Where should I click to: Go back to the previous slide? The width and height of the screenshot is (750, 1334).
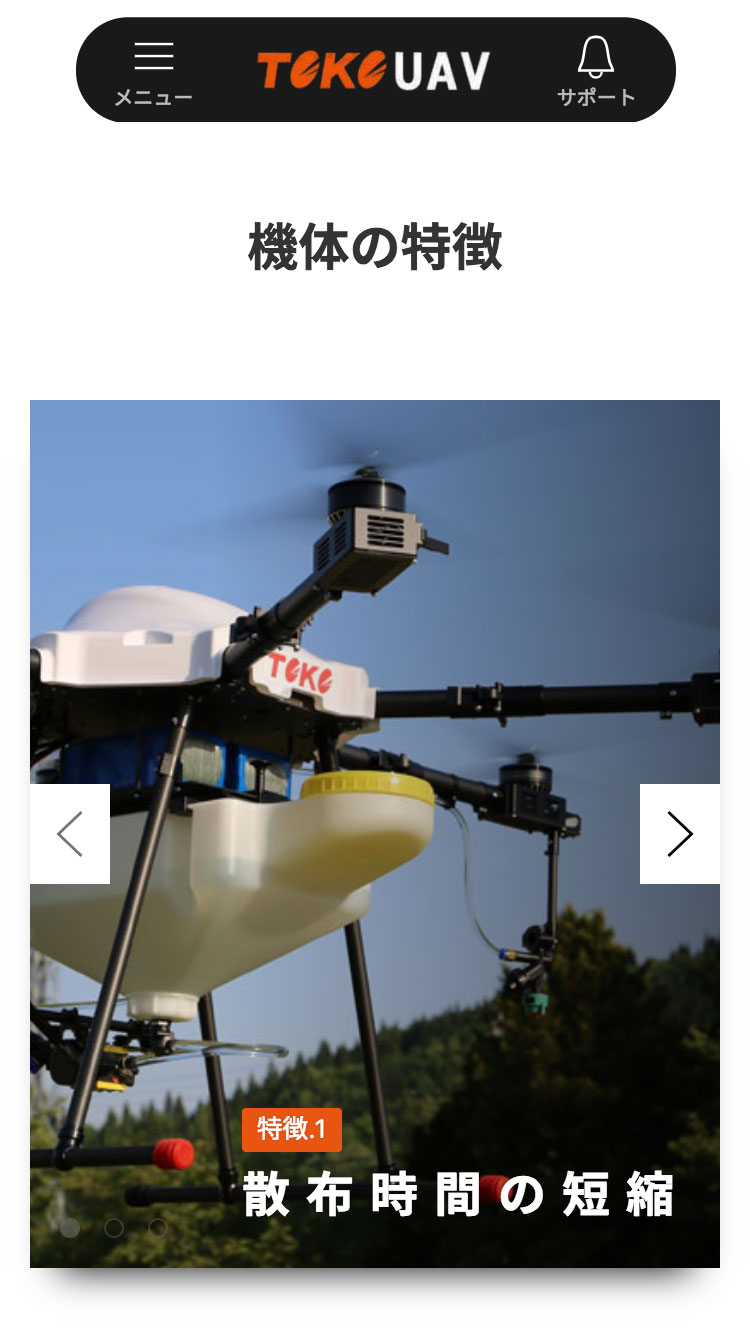tap(70, 834)
